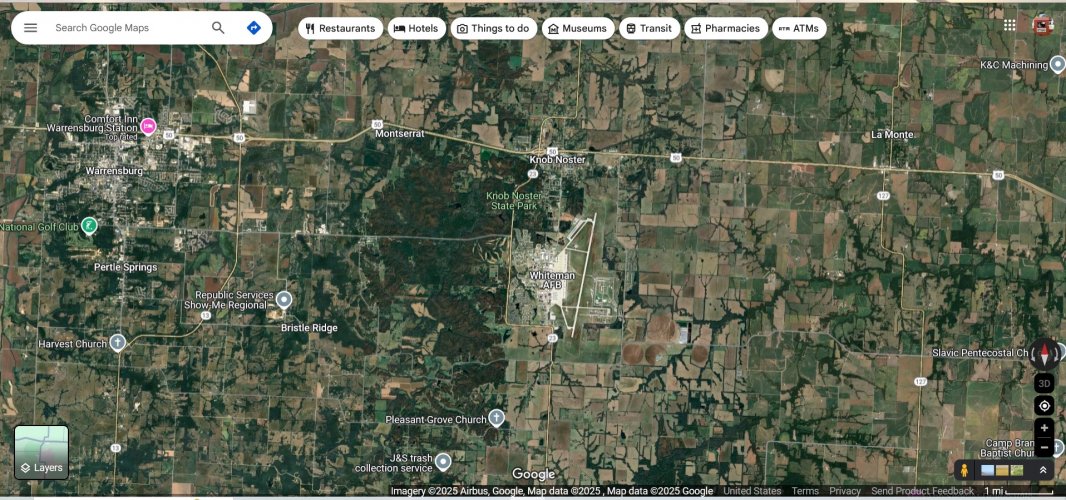Select the Pharmacies chip
This screenshot has width=1066, height=500.
[x=726, y=28]
